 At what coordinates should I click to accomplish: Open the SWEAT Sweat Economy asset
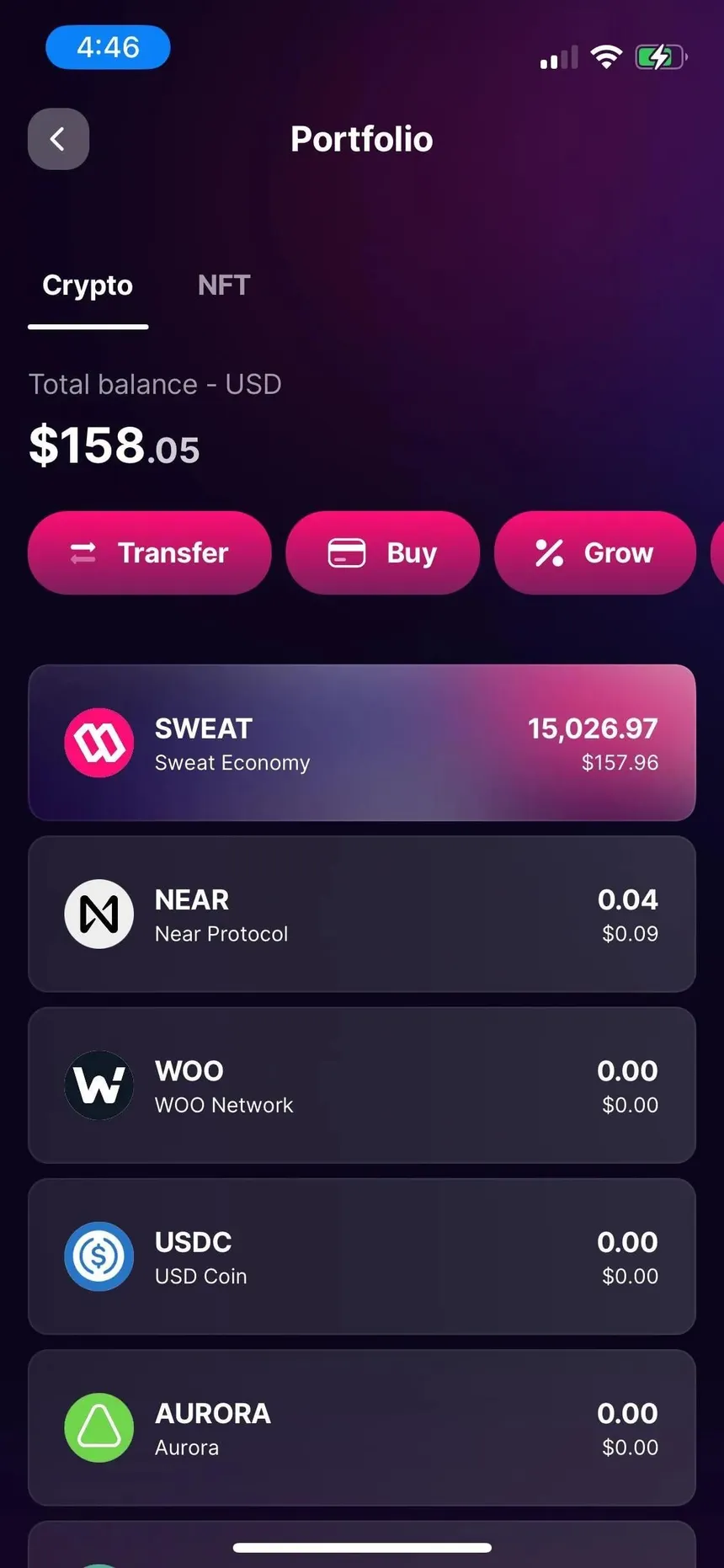point(362,743)
